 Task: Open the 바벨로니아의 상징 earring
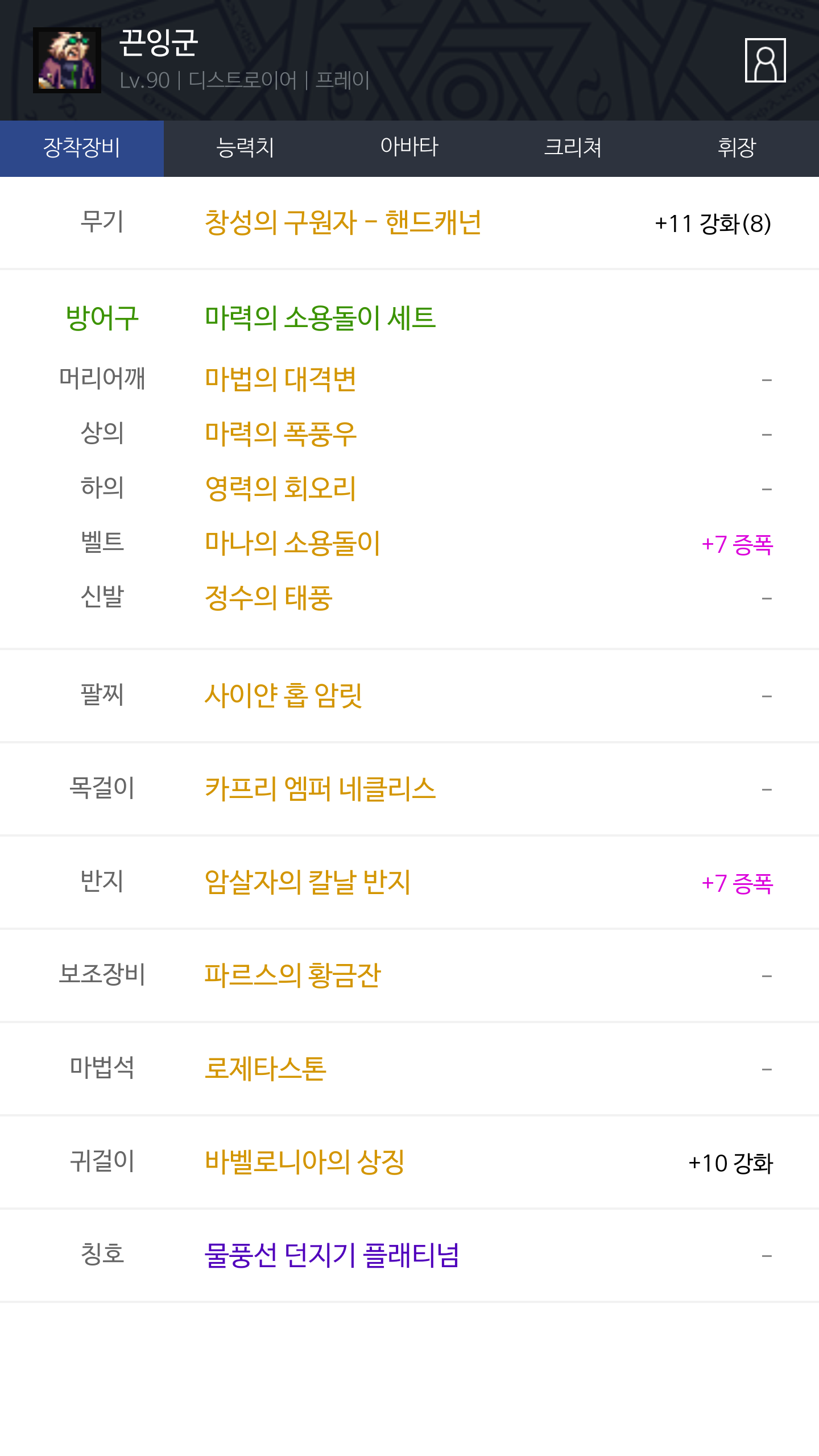[x=305, y=1162]
